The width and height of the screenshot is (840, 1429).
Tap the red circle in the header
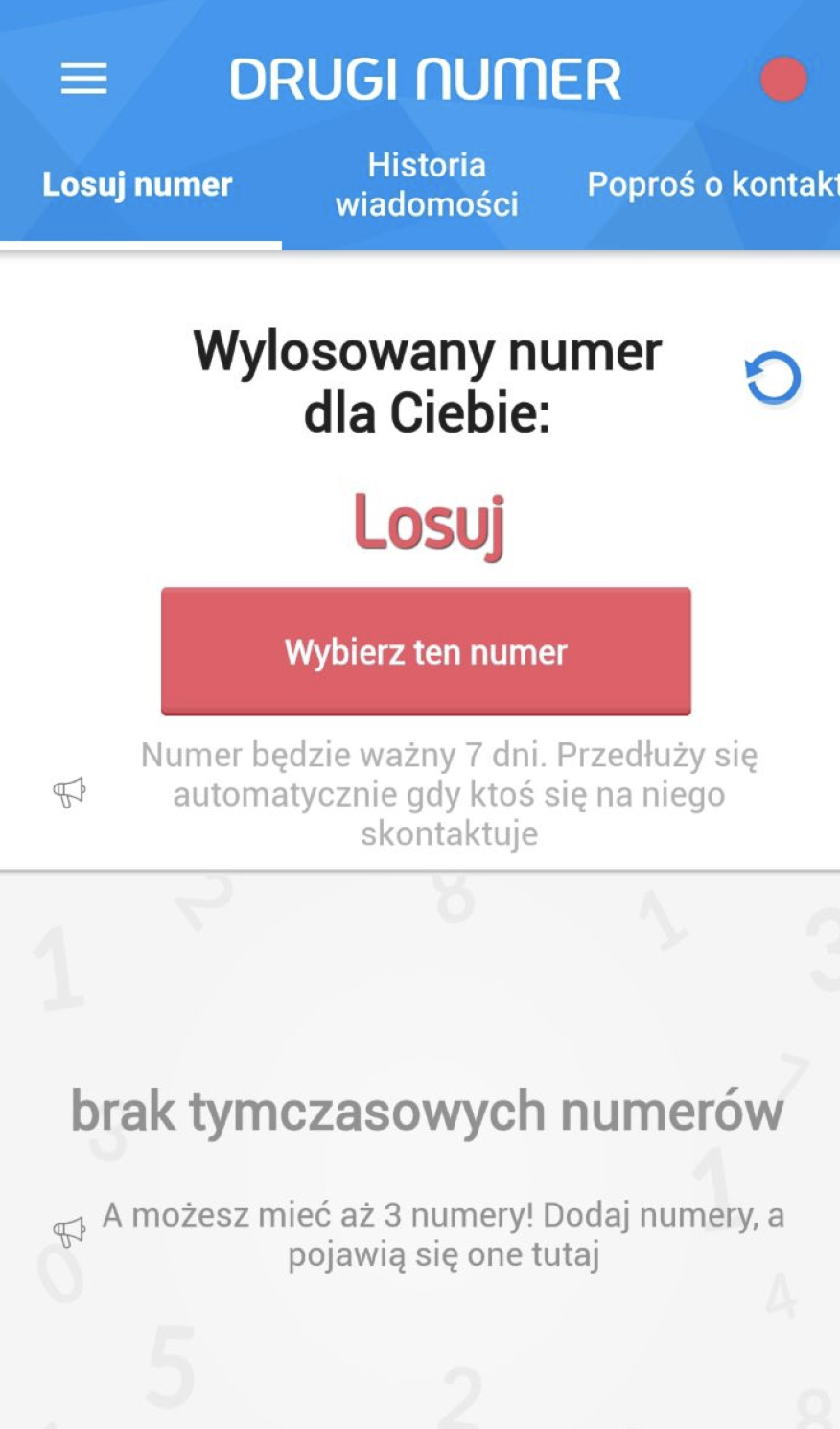(x=783, y=80)
